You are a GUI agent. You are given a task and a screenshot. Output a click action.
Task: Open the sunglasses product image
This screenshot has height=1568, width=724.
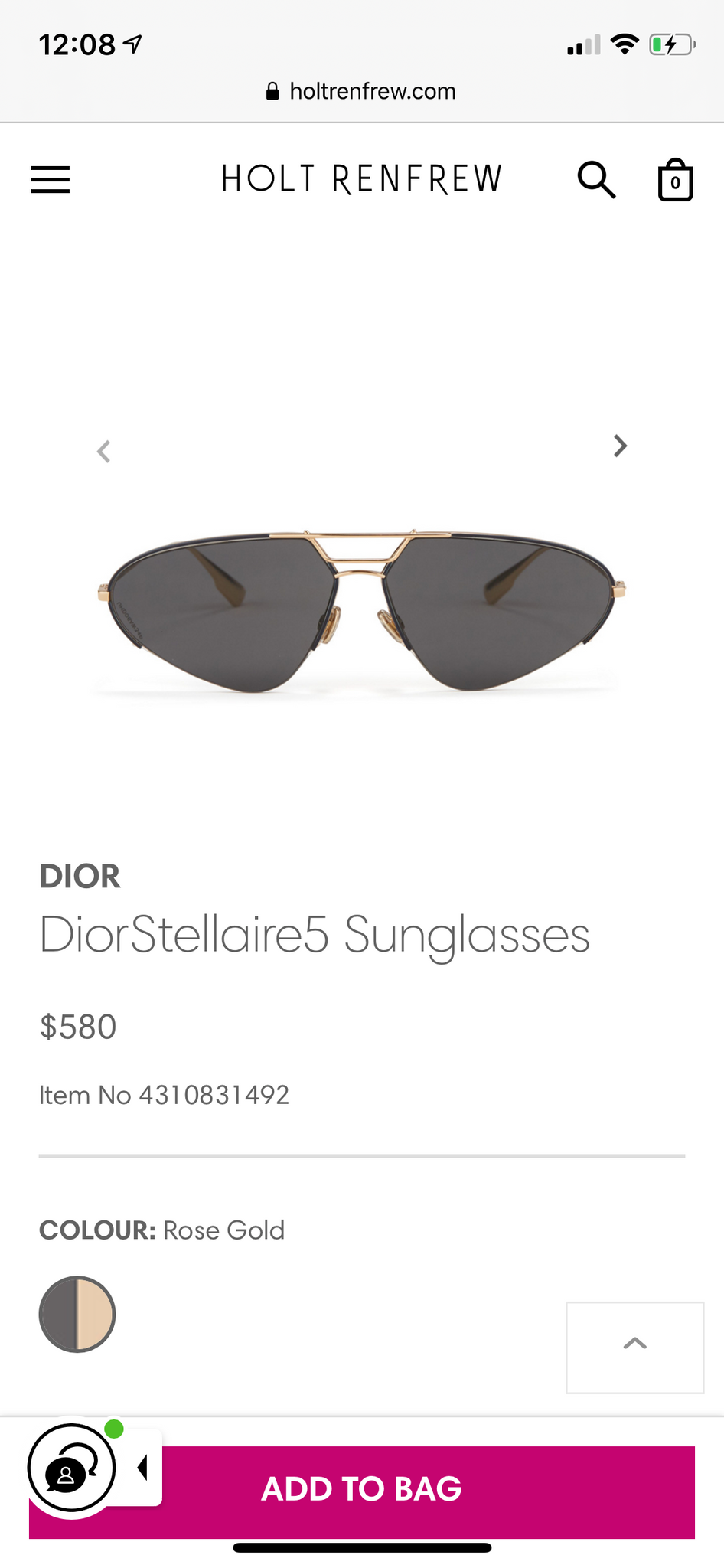point(362,610)
